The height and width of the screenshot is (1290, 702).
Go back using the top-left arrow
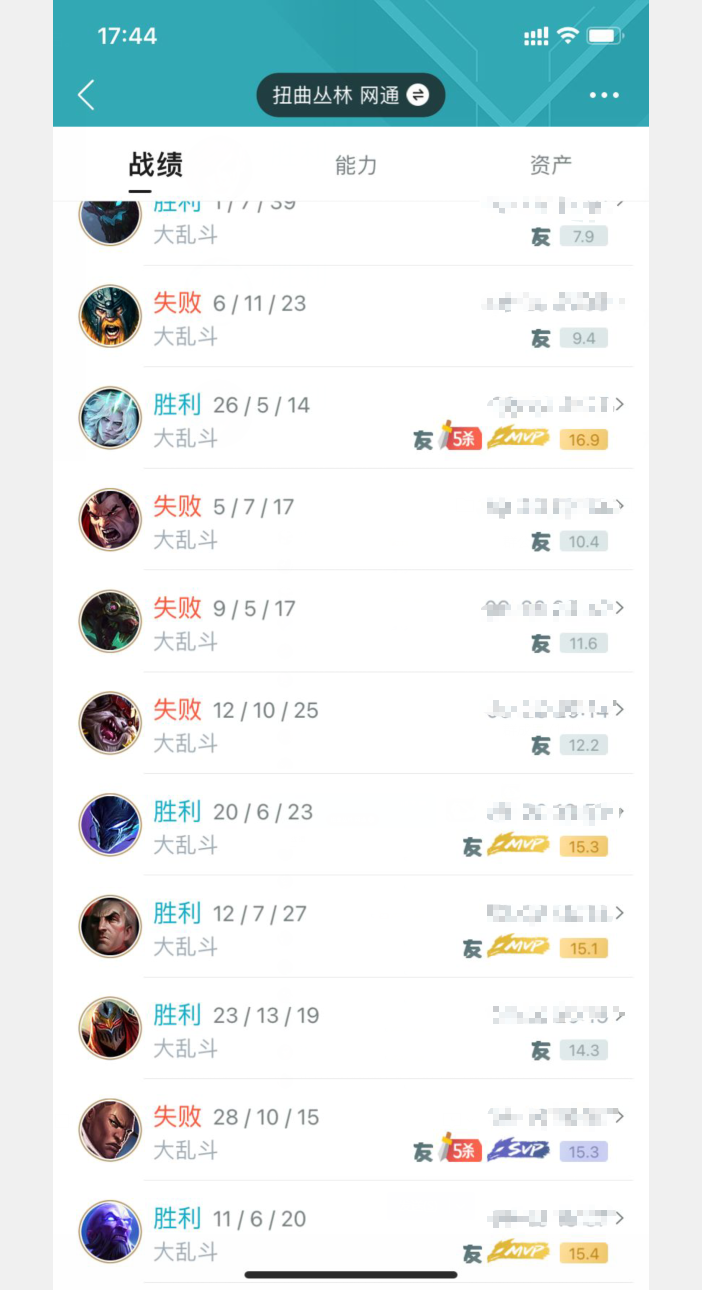(x=86, y=96)
